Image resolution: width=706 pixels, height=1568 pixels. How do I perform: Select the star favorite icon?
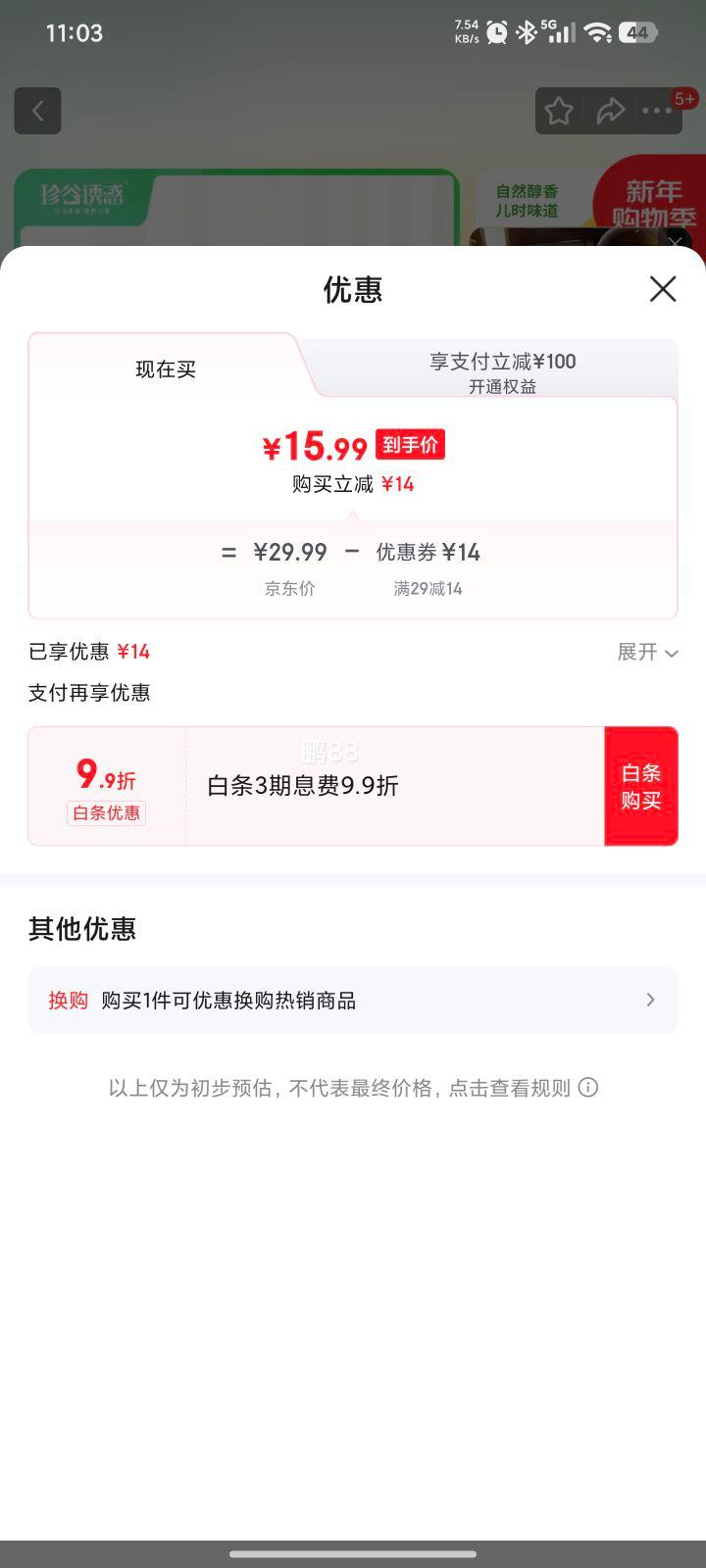558,111
